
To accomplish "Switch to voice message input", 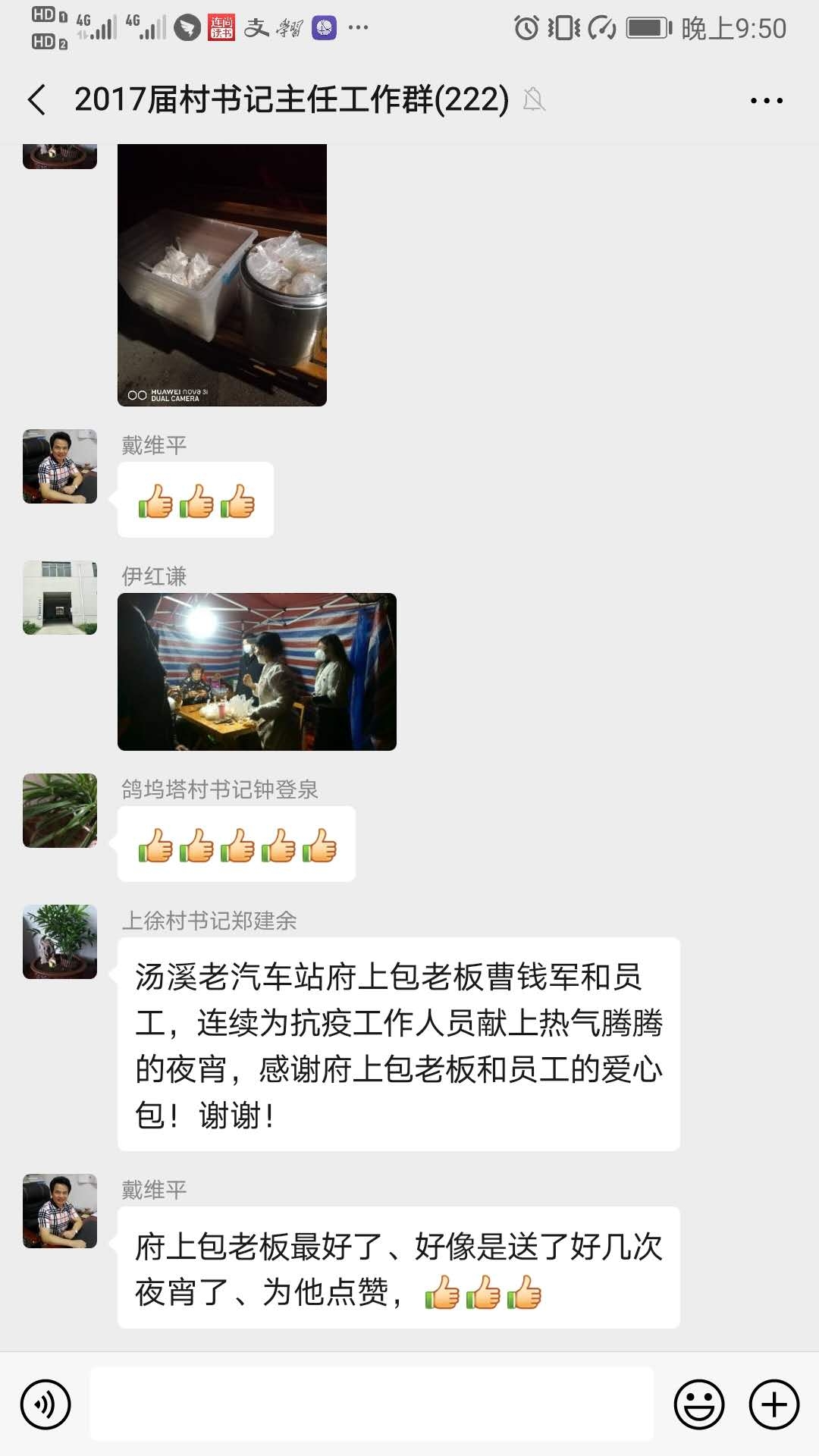I will tap(45, 1404).
